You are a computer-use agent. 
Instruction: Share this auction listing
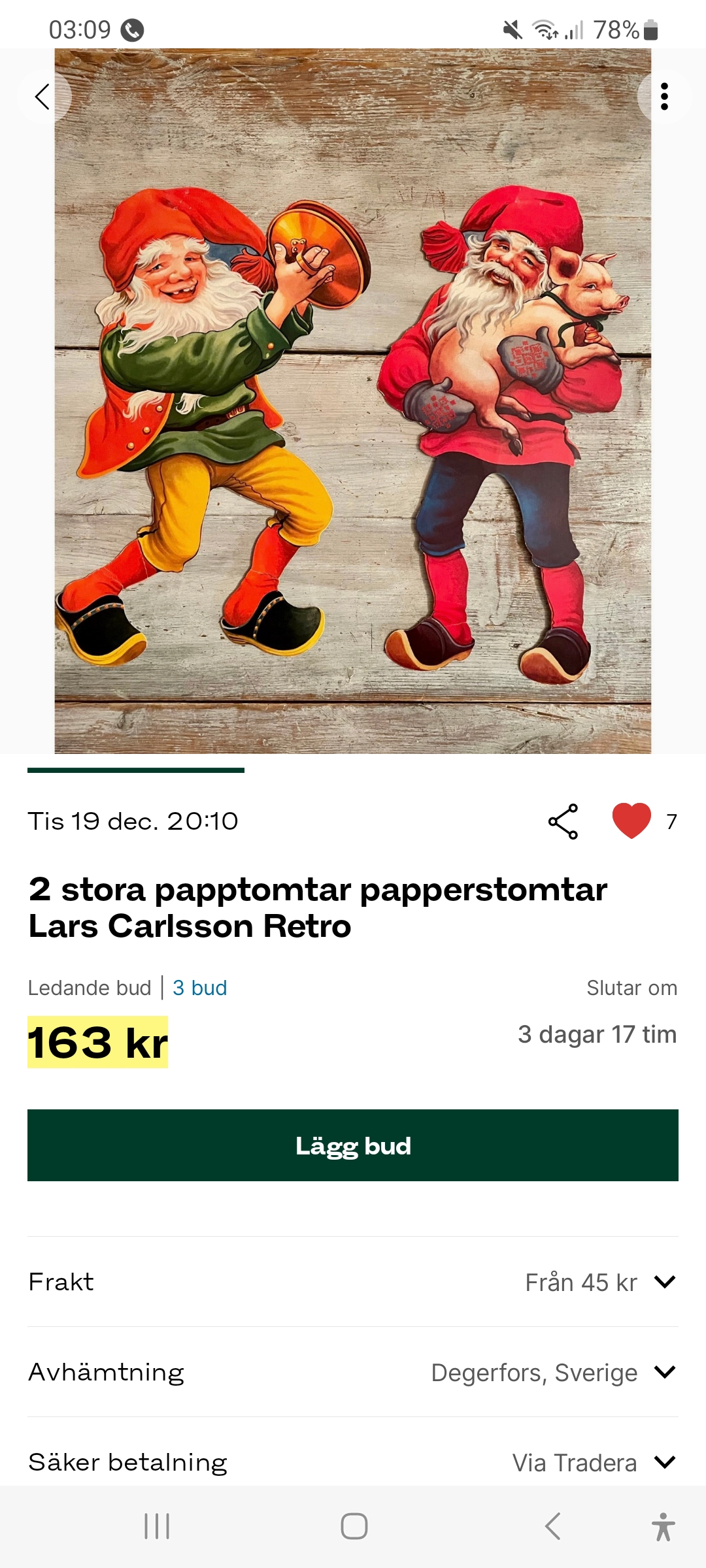pos(563,821)
